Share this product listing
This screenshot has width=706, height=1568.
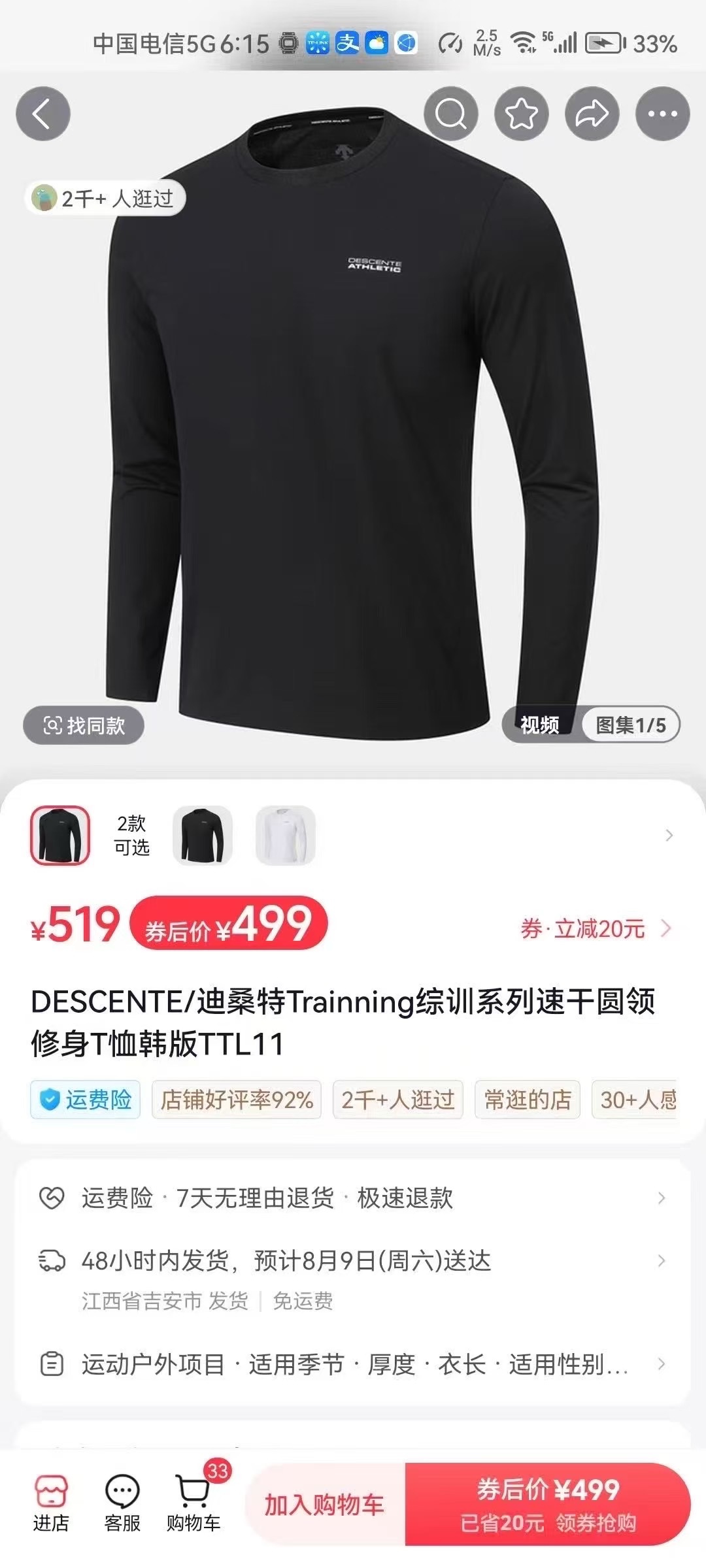pyautogui.click(x=592, y=114)
